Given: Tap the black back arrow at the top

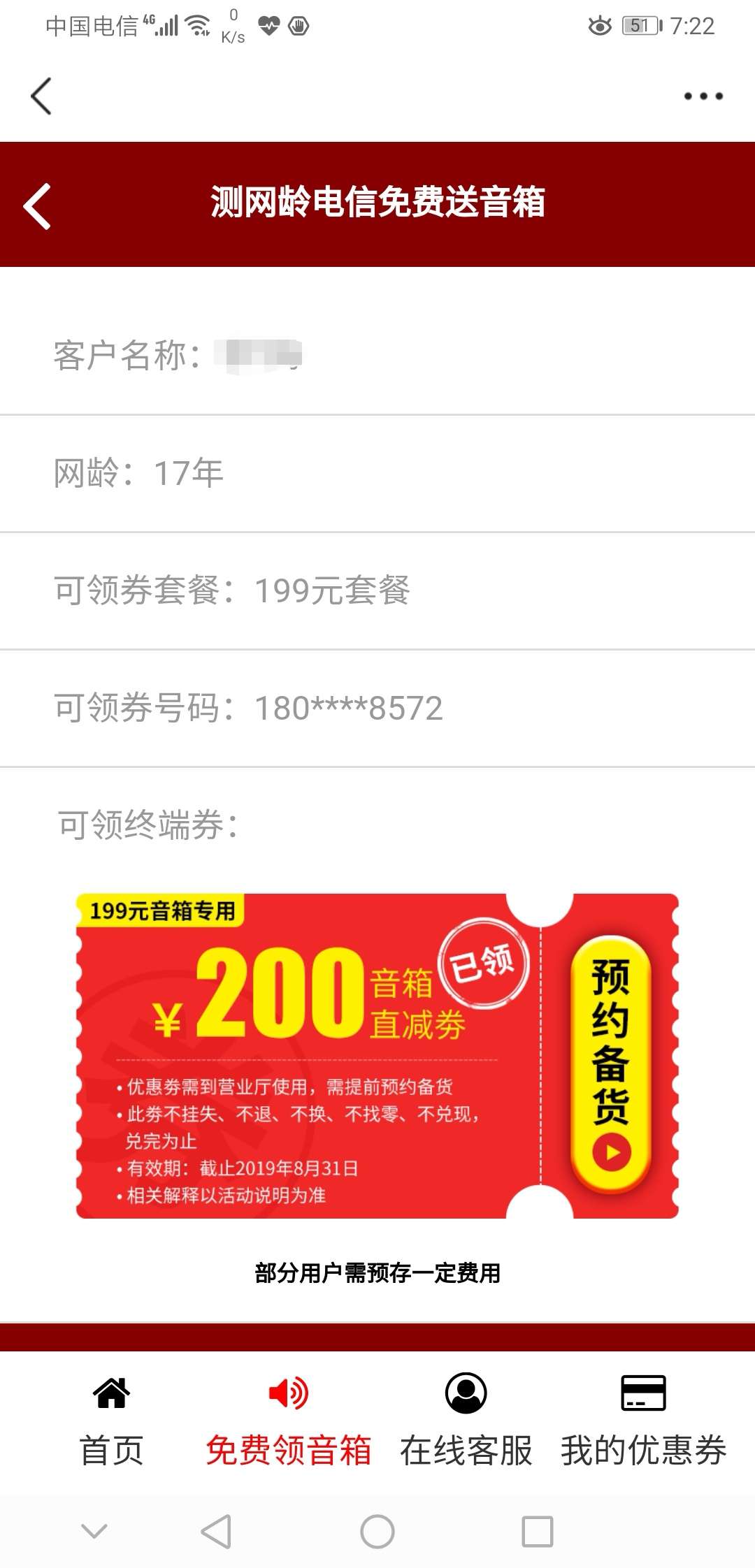Looking at the screenshot, I should pyautogui.click(x=42, y=96).
